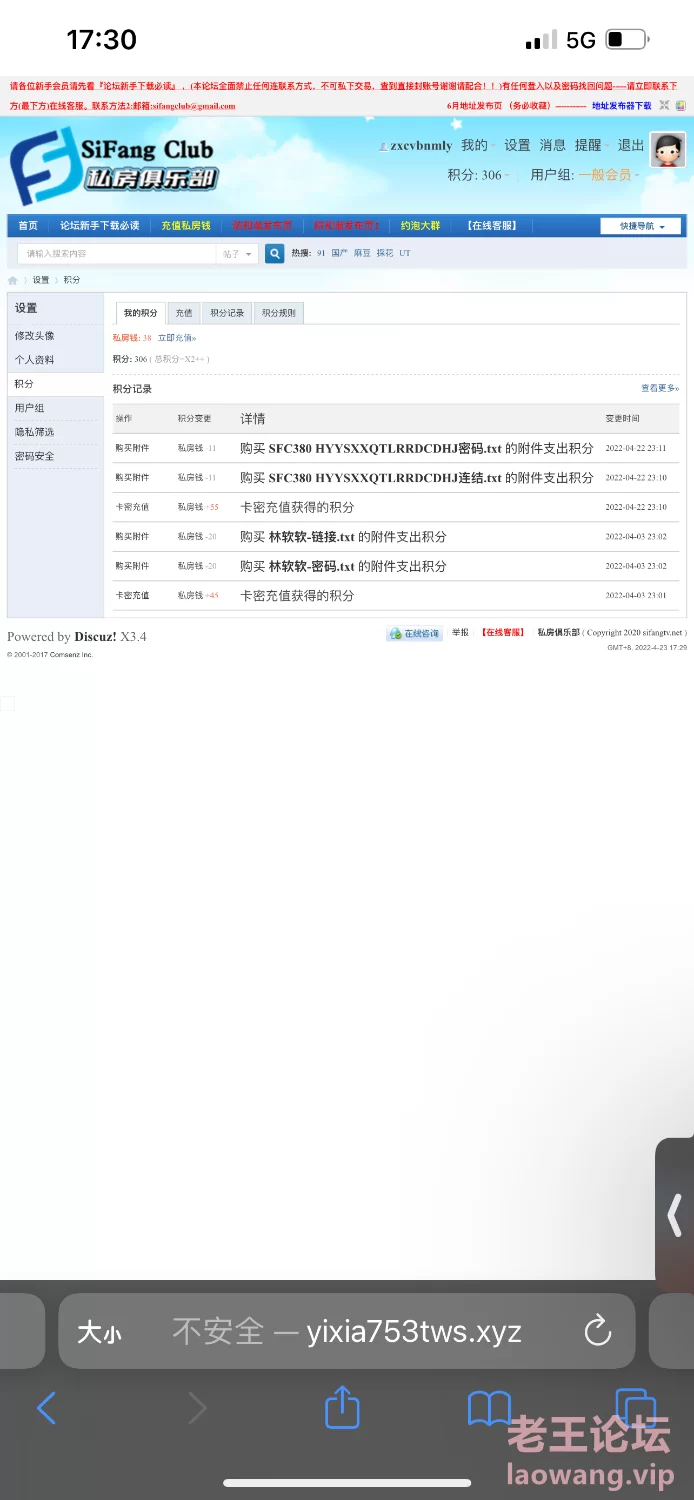Tap the blue search magnifier button
The height and width of the screenshot is (1500, 694).
click(275, 254)
